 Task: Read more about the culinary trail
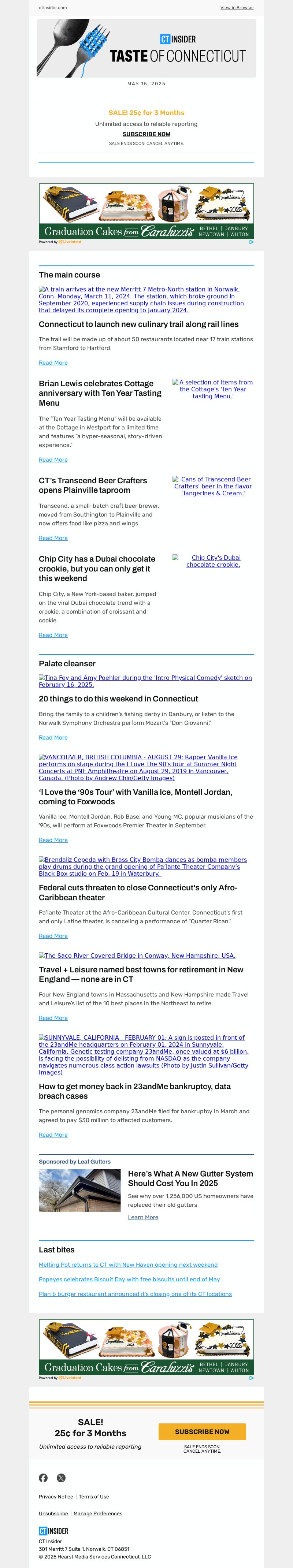pos(53,363)
